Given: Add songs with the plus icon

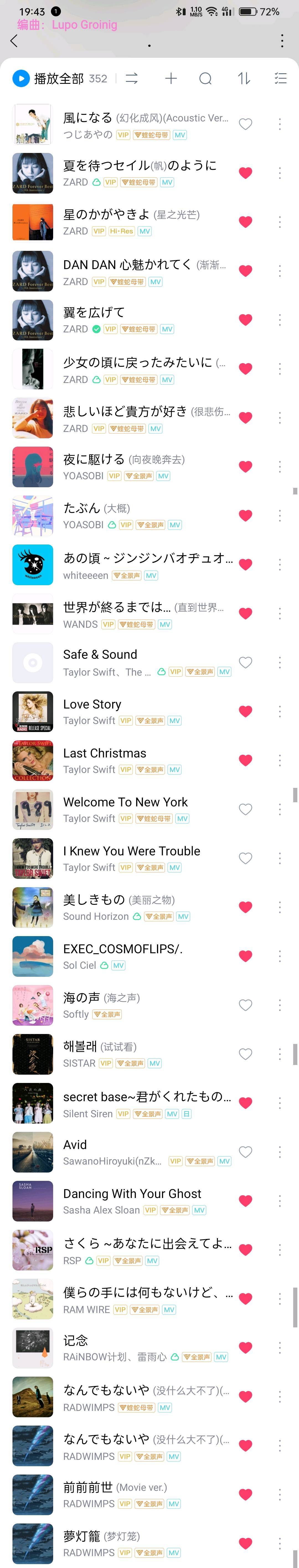Looking at the screenshot, I should 171,79.
